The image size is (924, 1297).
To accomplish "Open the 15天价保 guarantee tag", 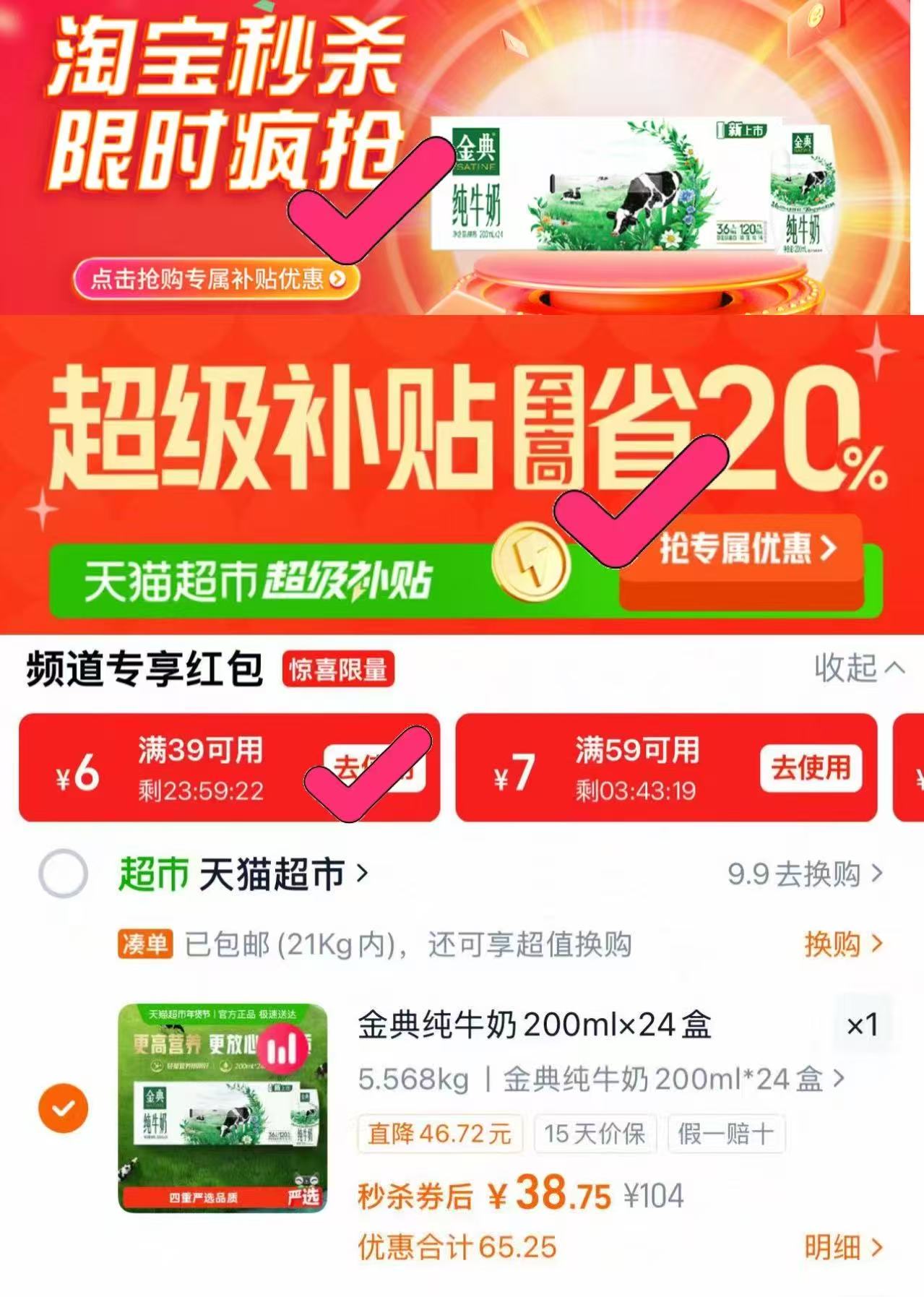I will click(594, 1134).
